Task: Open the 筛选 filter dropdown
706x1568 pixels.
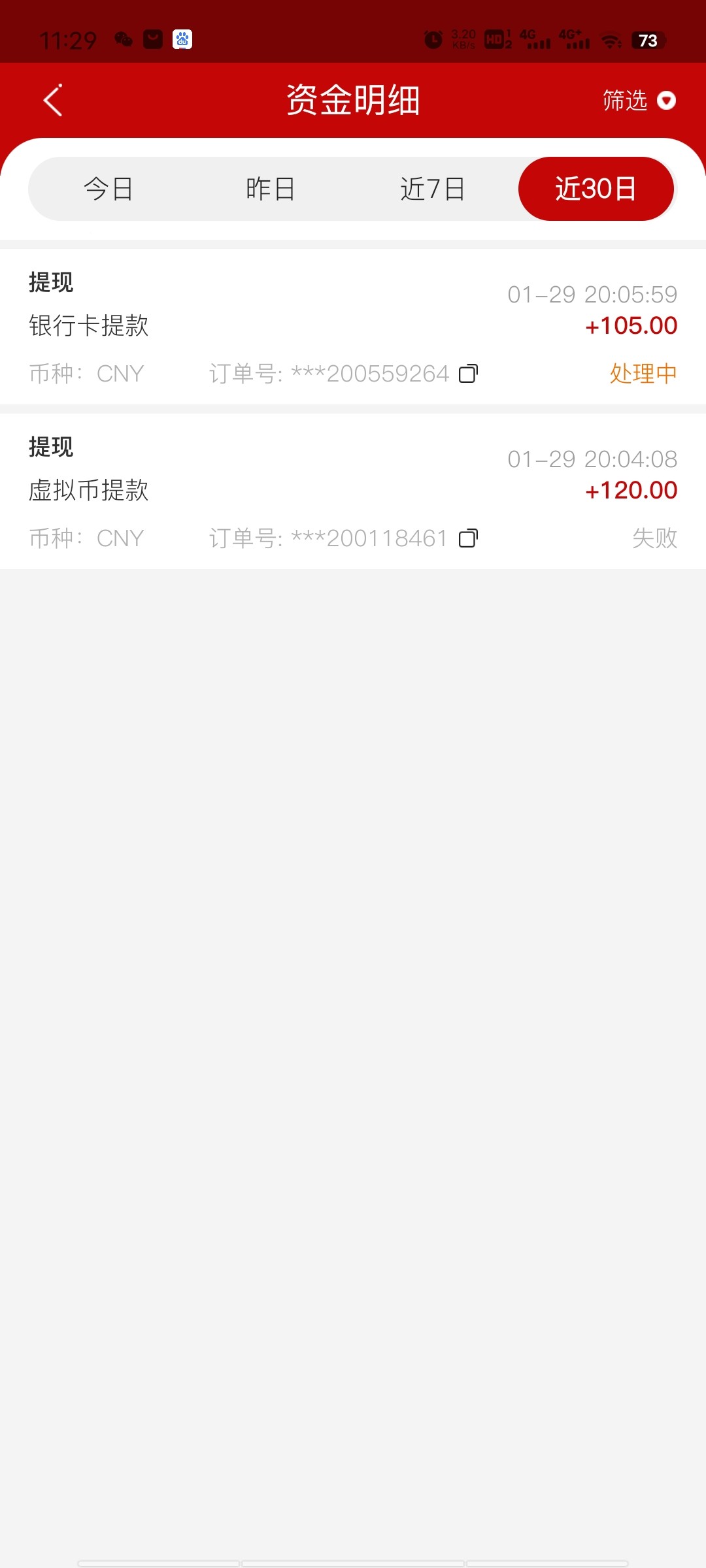Action: pyautogui.click(x=624, y=101)
